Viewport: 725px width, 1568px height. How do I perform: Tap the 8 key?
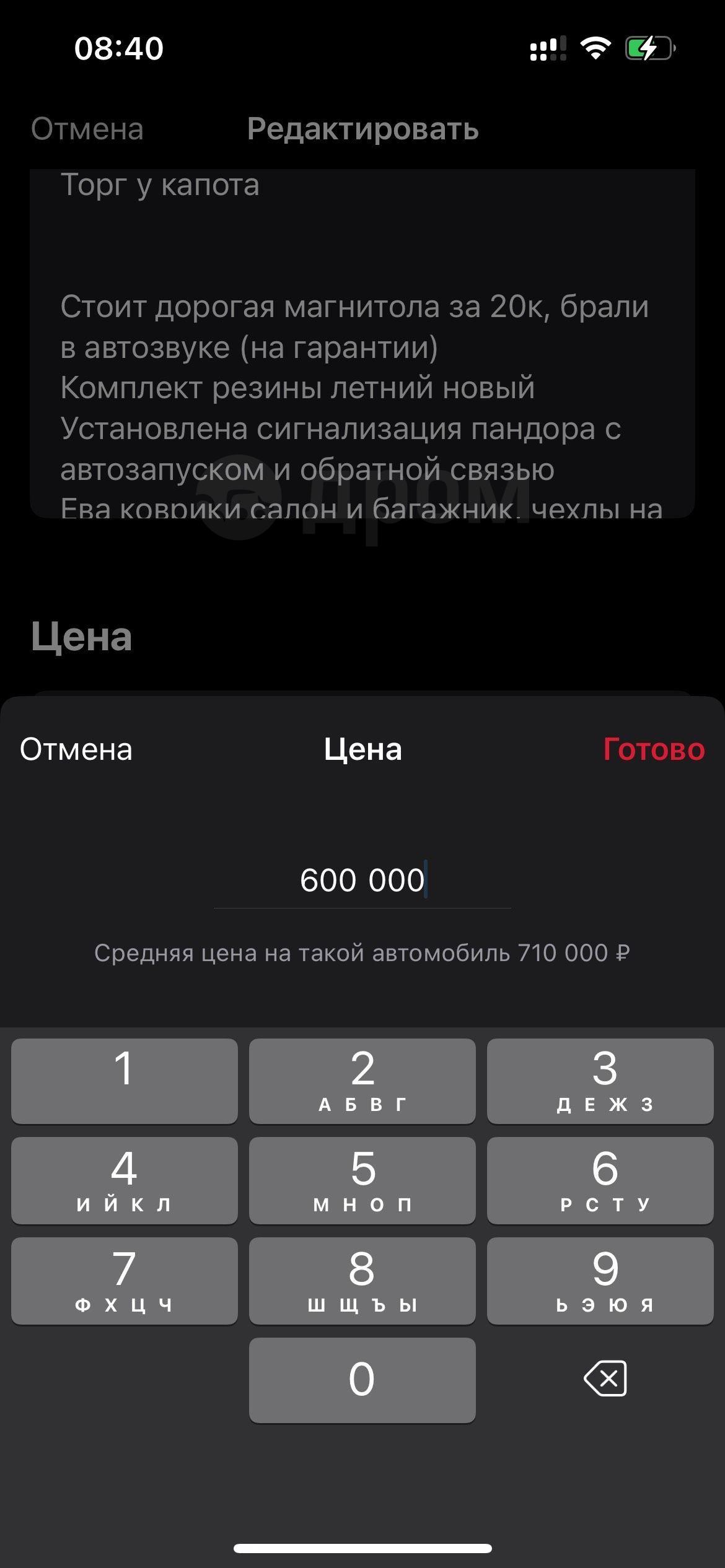[x=362, y=1281]
